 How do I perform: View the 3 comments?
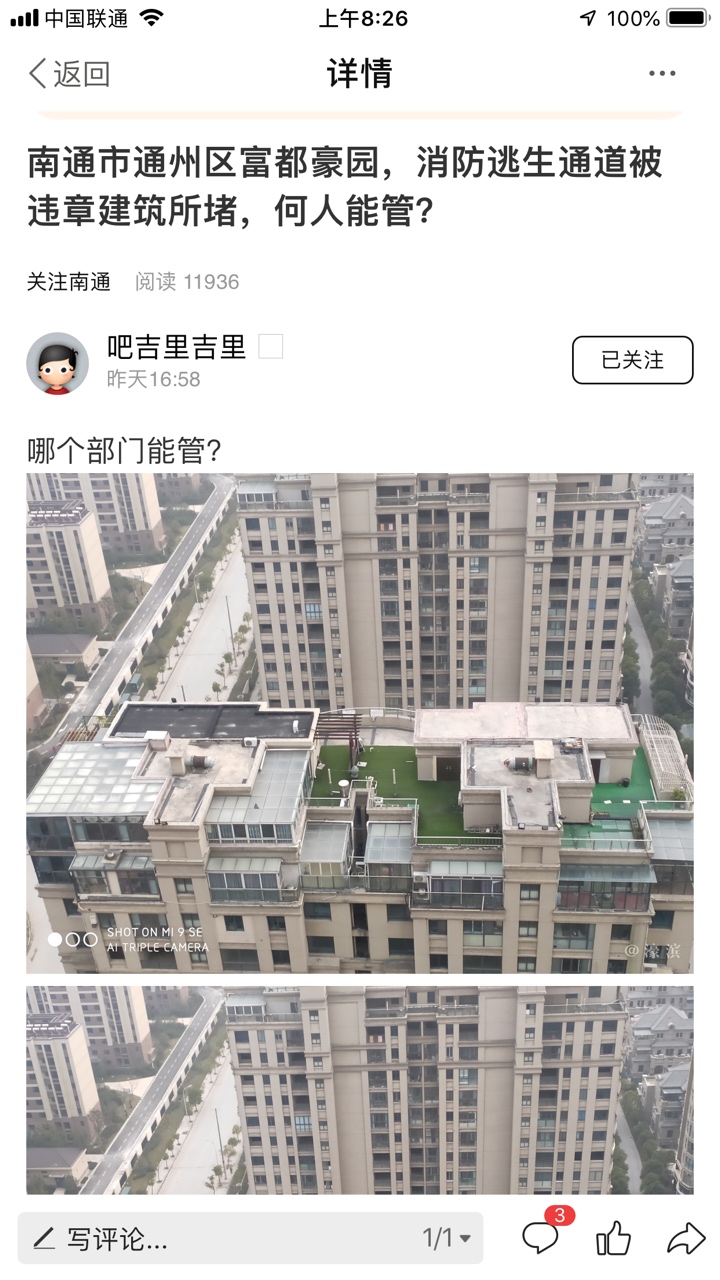point(541,1238)
